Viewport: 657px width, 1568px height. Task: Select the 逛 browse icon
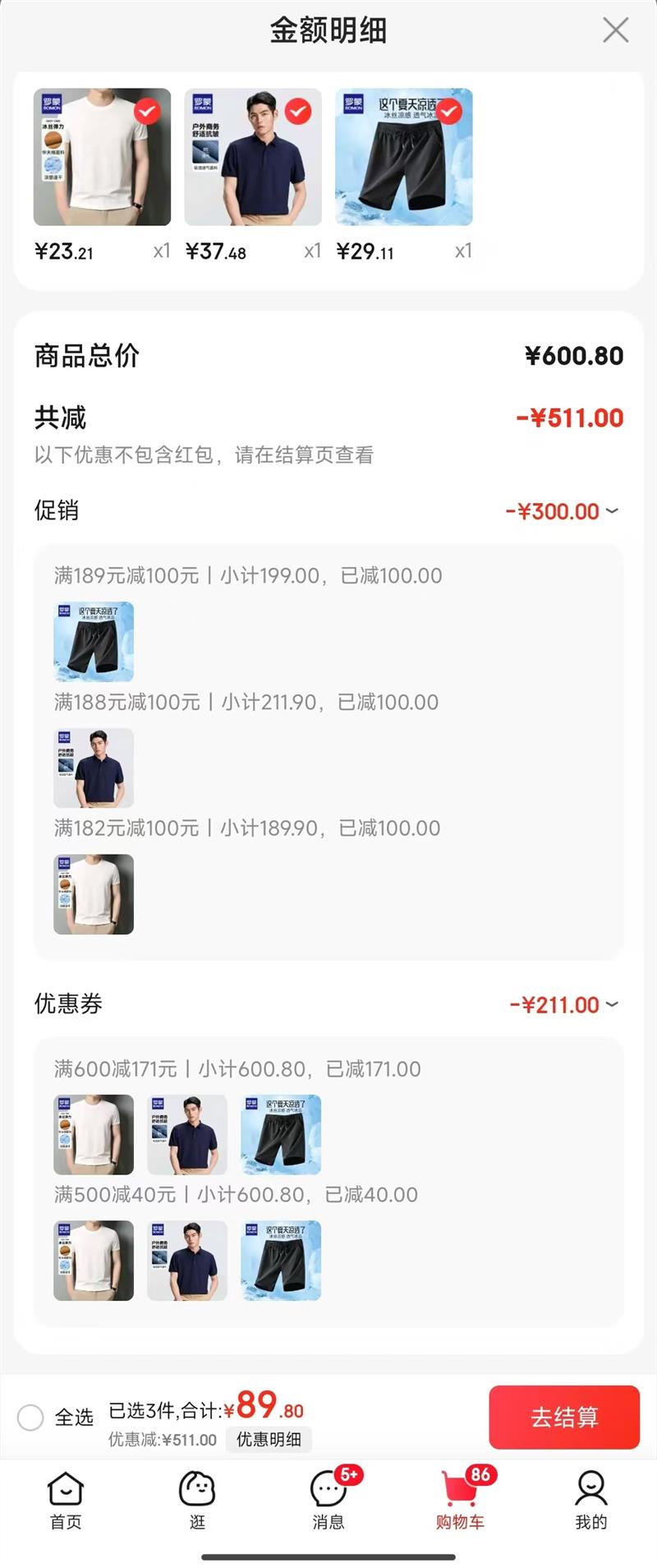[197, 1500]
